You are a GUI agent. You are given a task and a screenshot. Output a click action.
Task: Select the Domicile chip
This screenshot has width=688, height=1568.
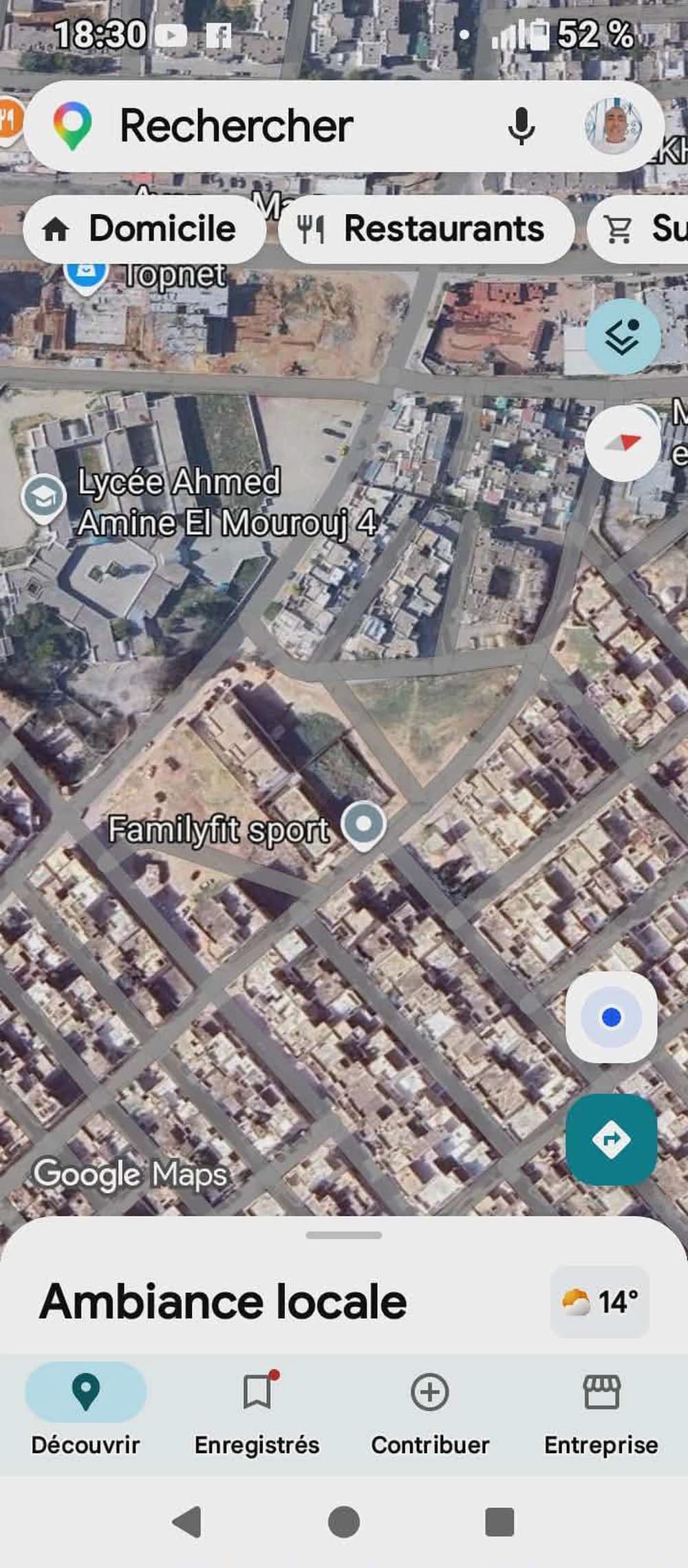pos(144,229)
